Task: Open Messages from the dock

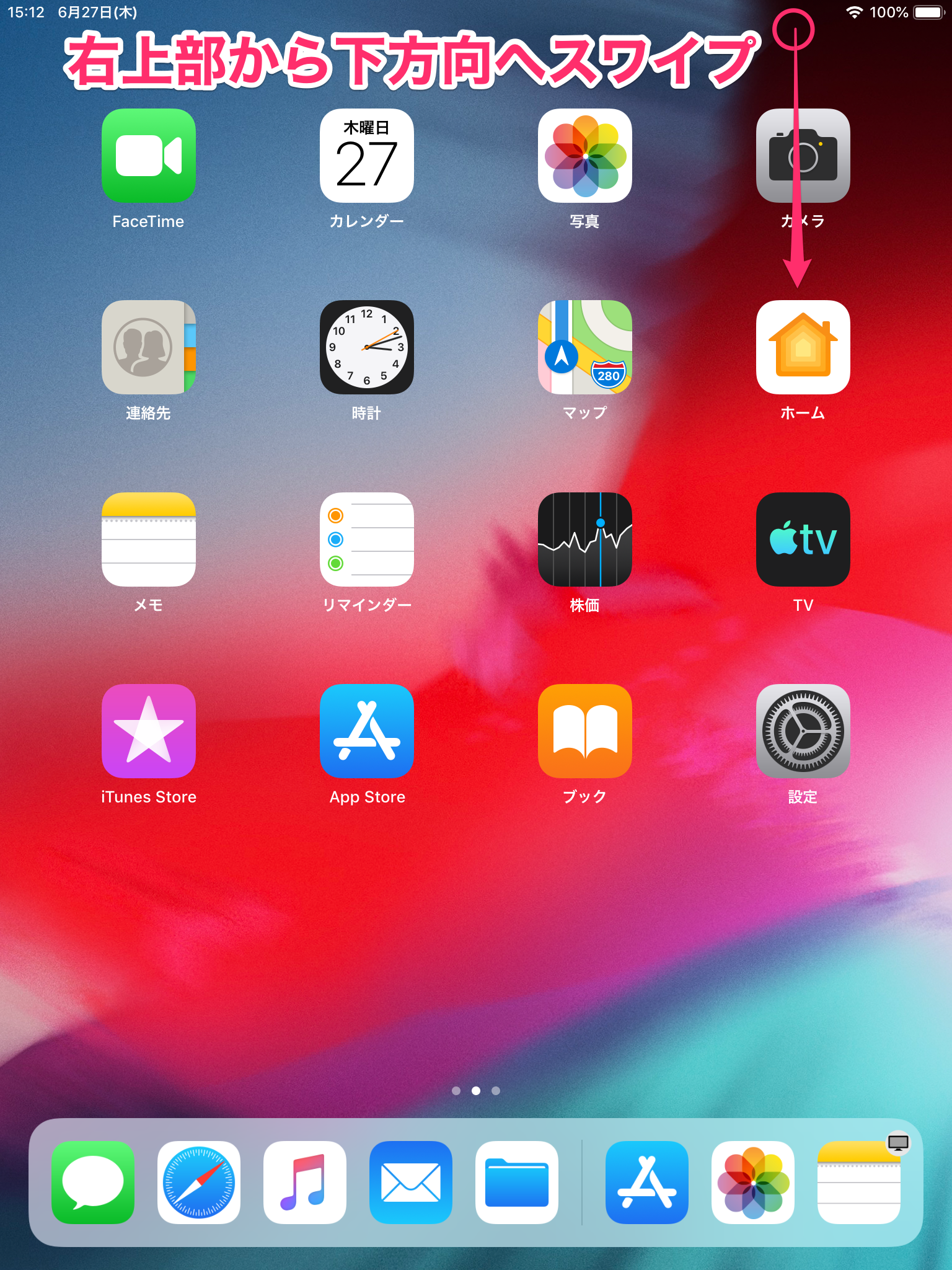Action: point(93,1183)
